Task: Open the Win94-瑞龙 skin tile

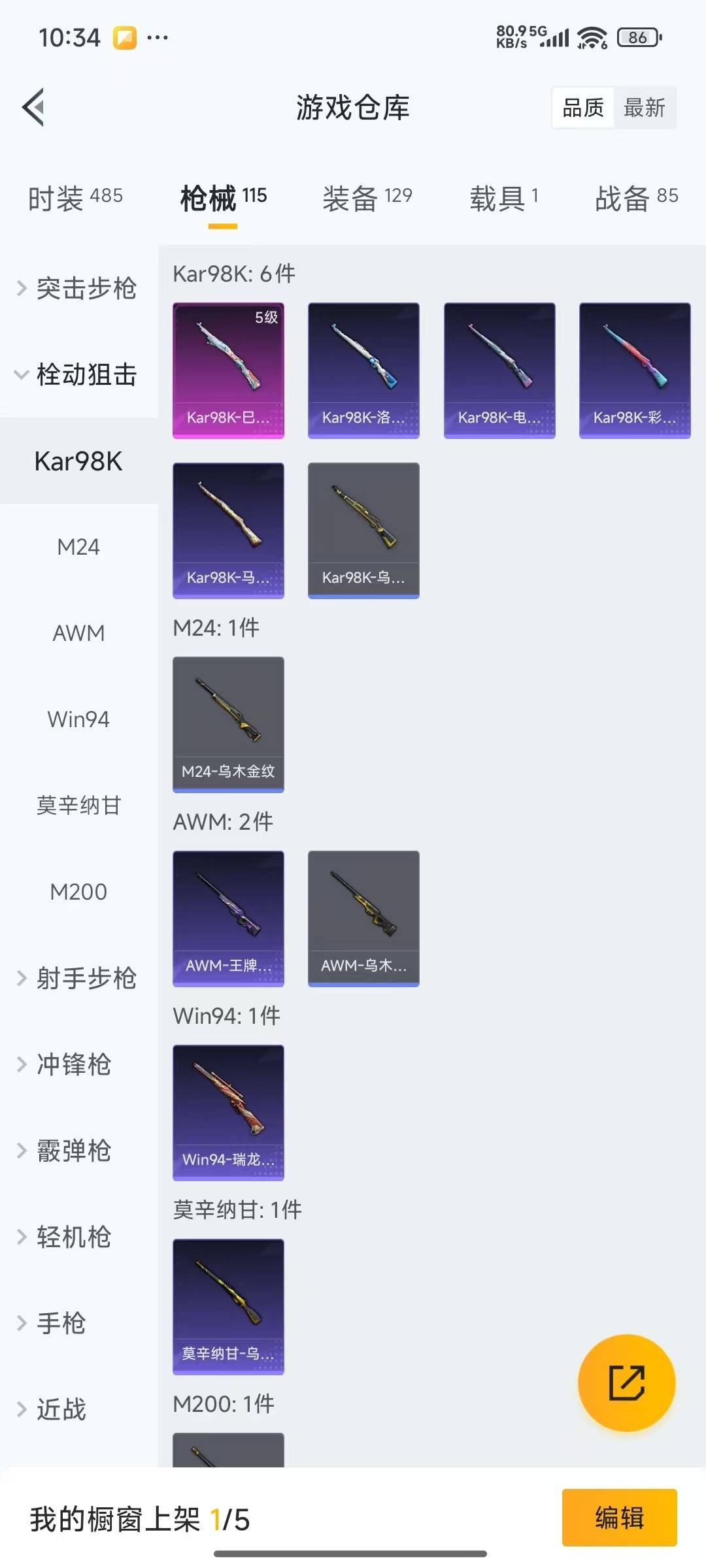Action: (x=228, y=1112)
